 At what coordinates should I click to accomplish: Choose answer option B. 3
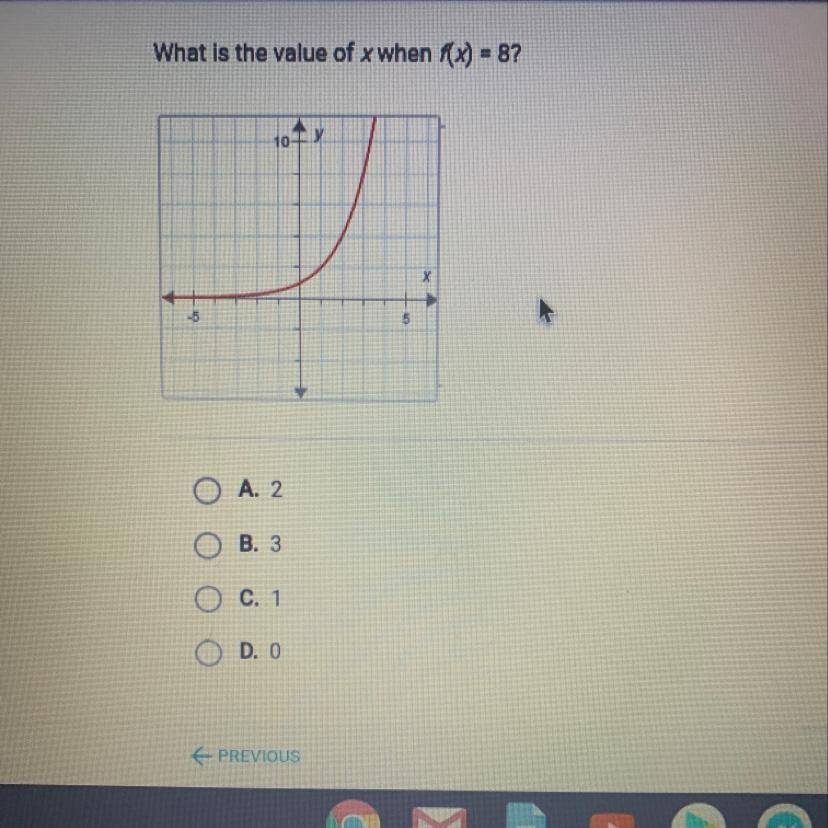(x=207, y=546)
